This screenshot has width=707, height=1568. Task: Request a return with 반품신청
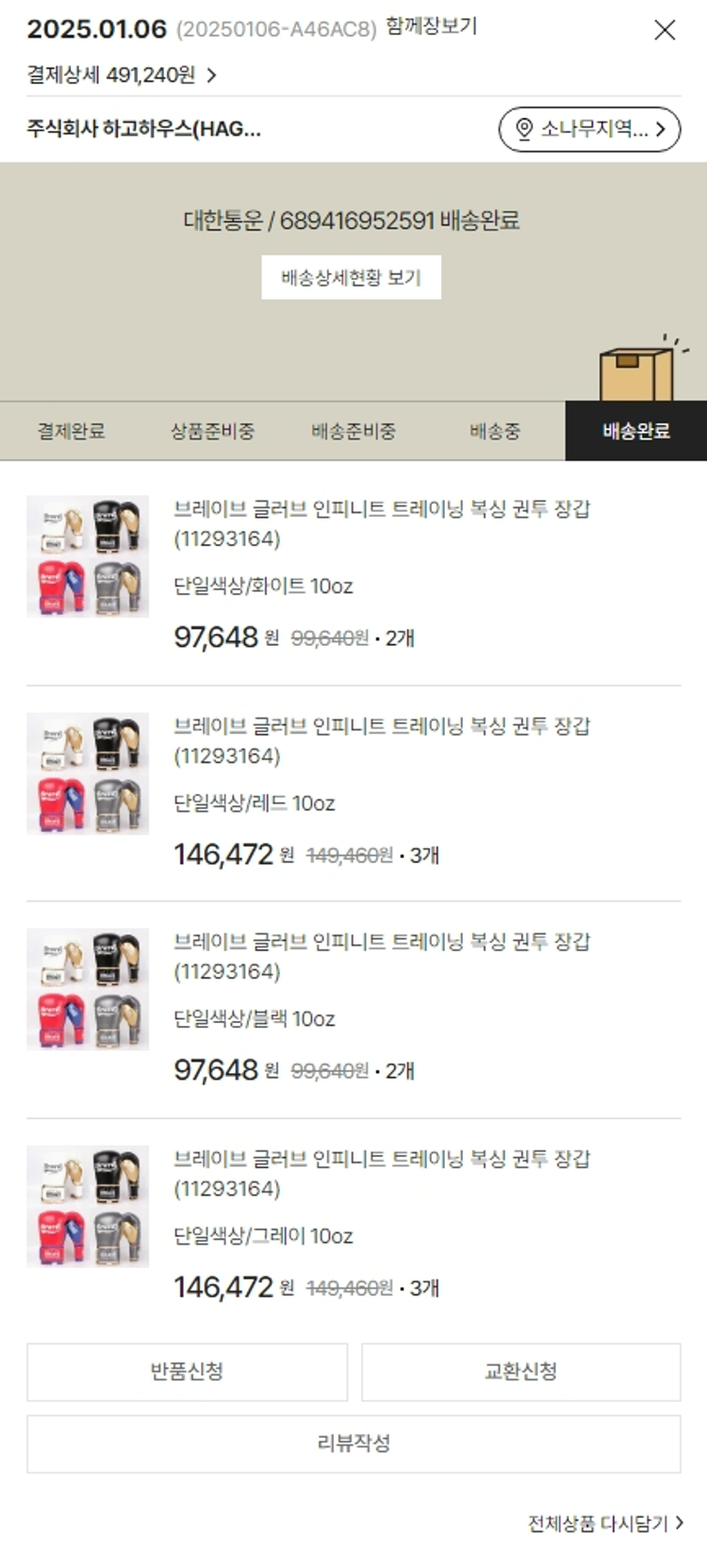point(187,1371)
